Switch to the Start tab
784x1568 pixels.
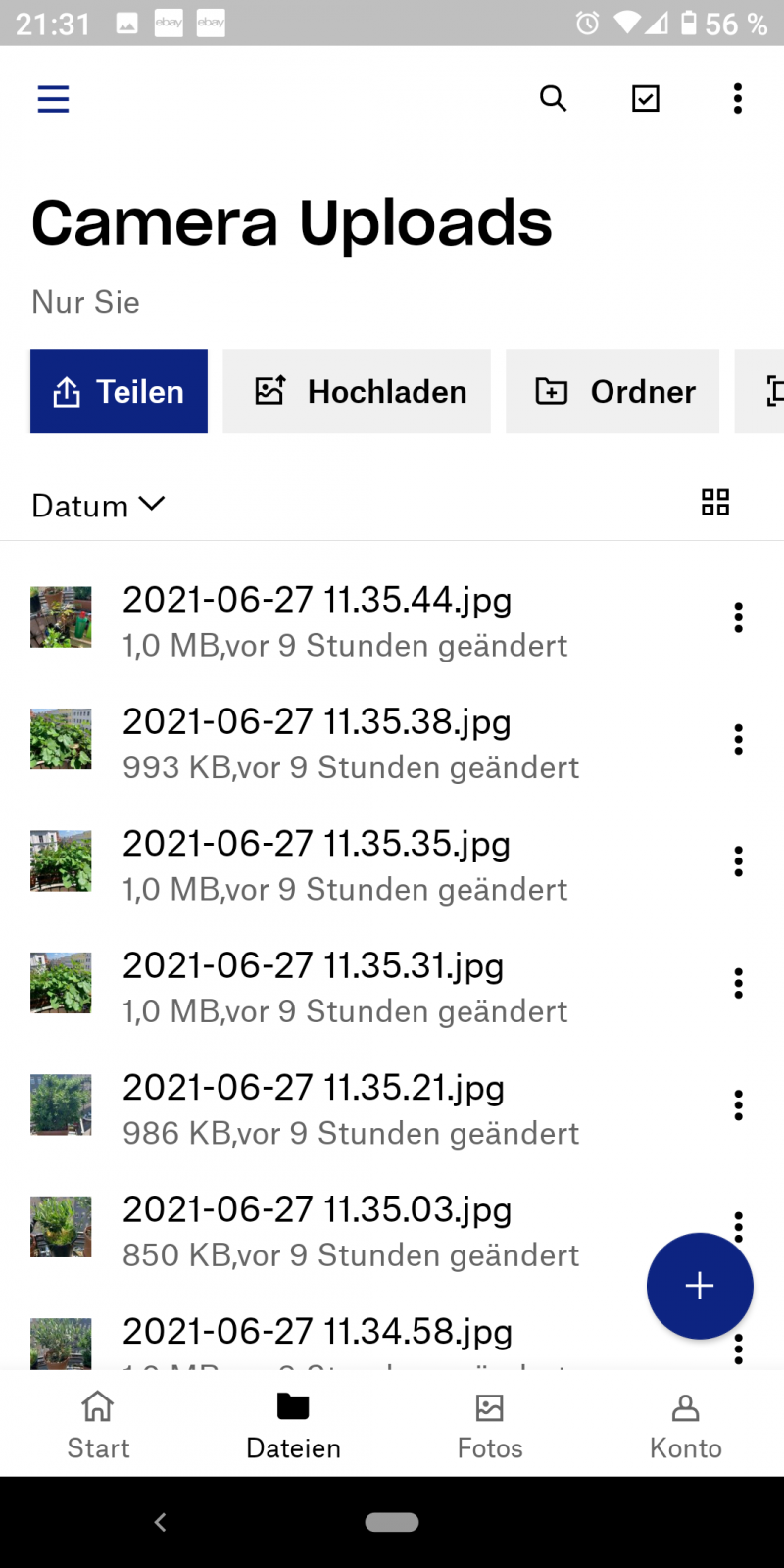(x=98, y=1424)
